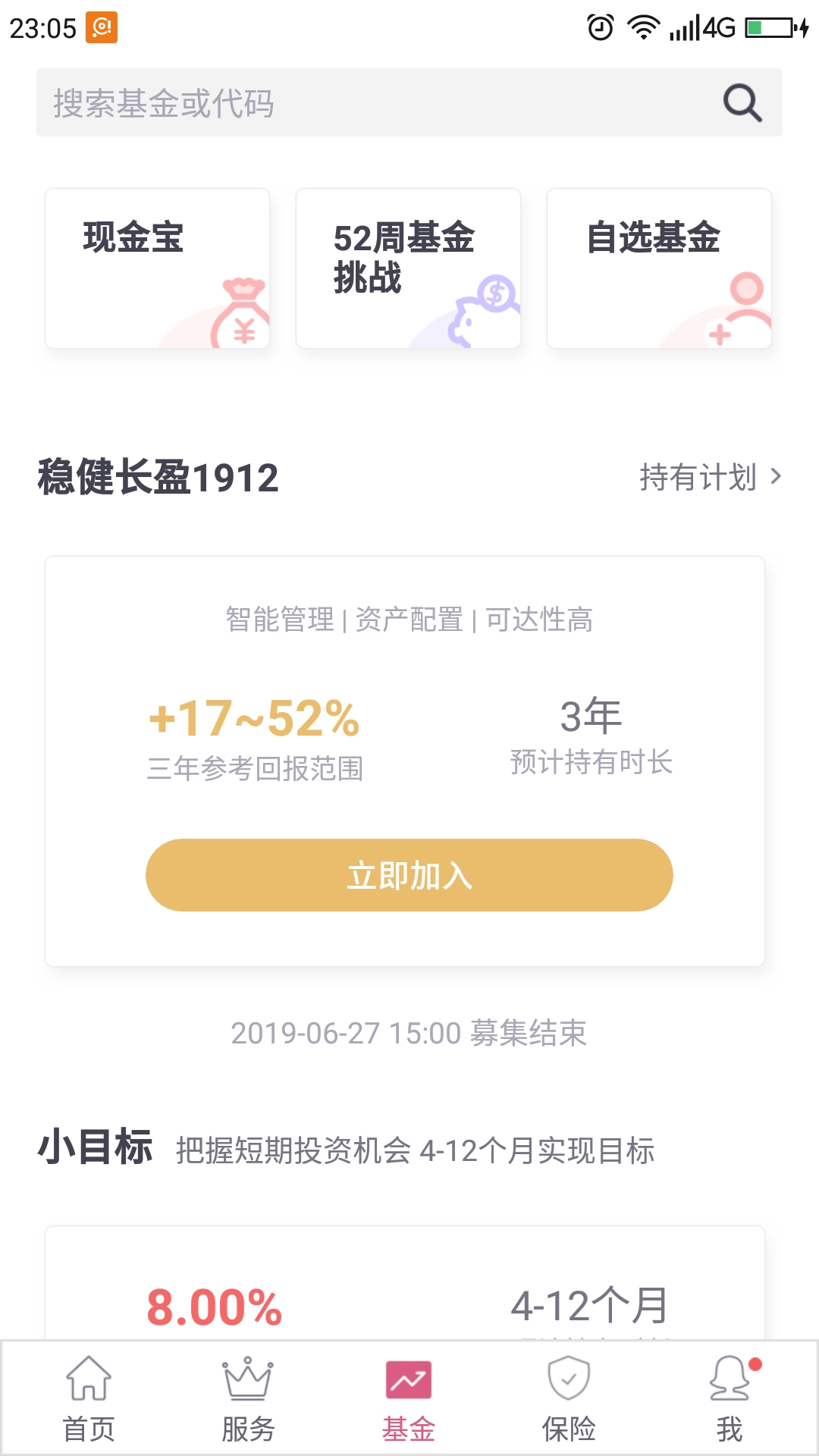Open the 现金宝 card
Viewport: 819px width, 1456px height.
pyautogui.click(x=158, y=268)
